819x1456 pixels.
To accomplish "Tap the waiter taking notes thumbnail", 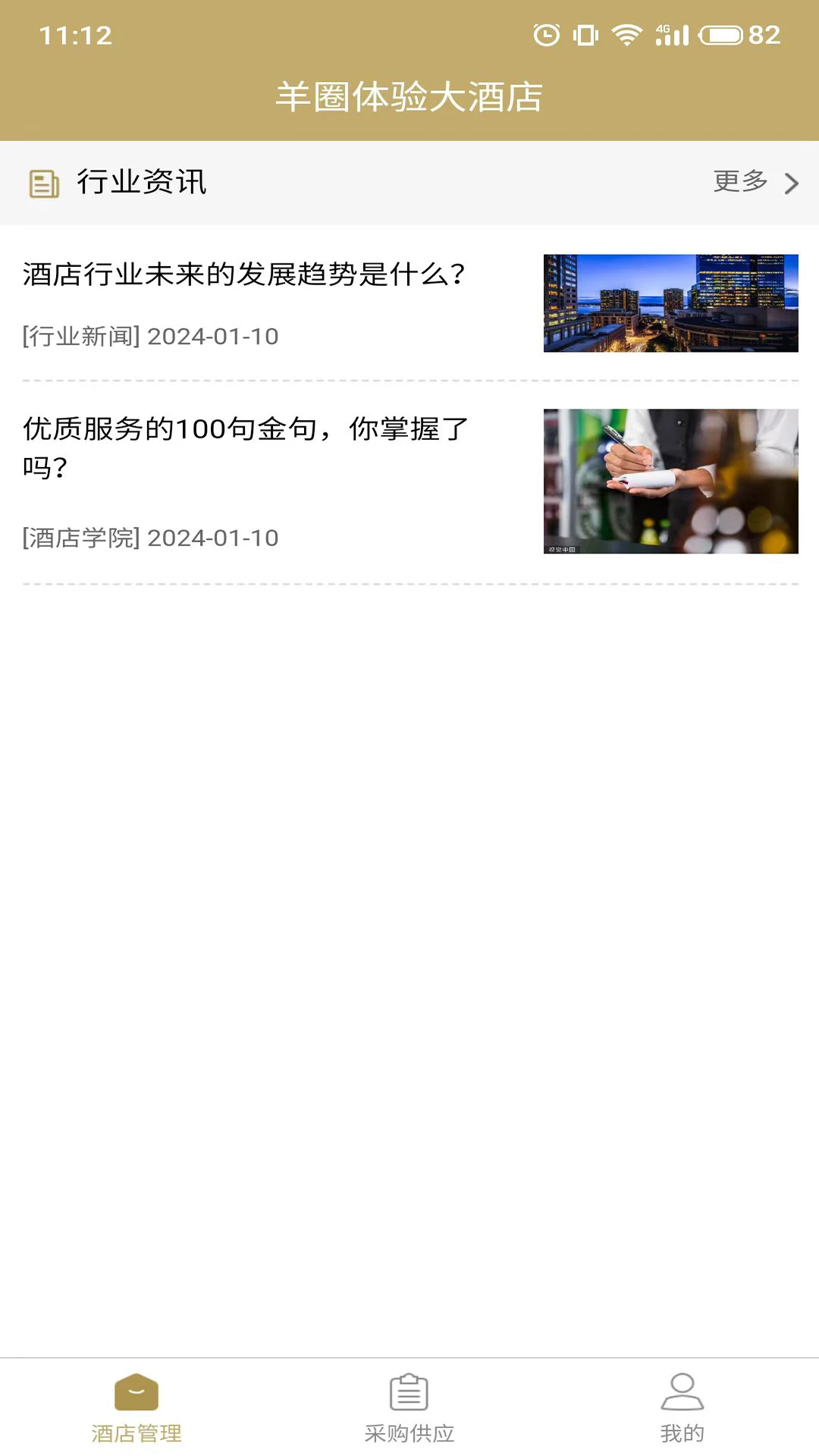I will coord(670,483).
